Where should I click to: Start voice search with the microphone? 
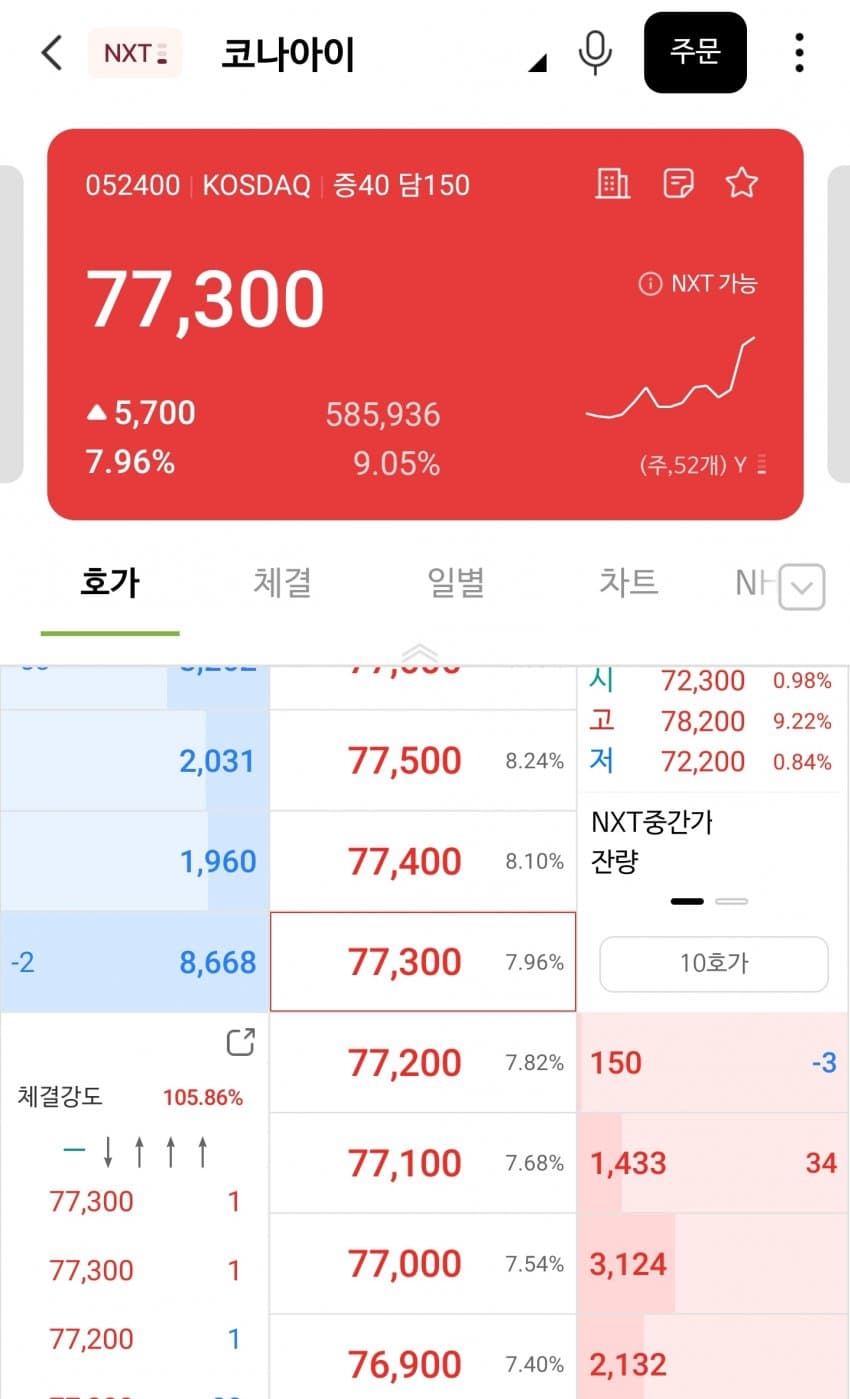coord(595,53)
